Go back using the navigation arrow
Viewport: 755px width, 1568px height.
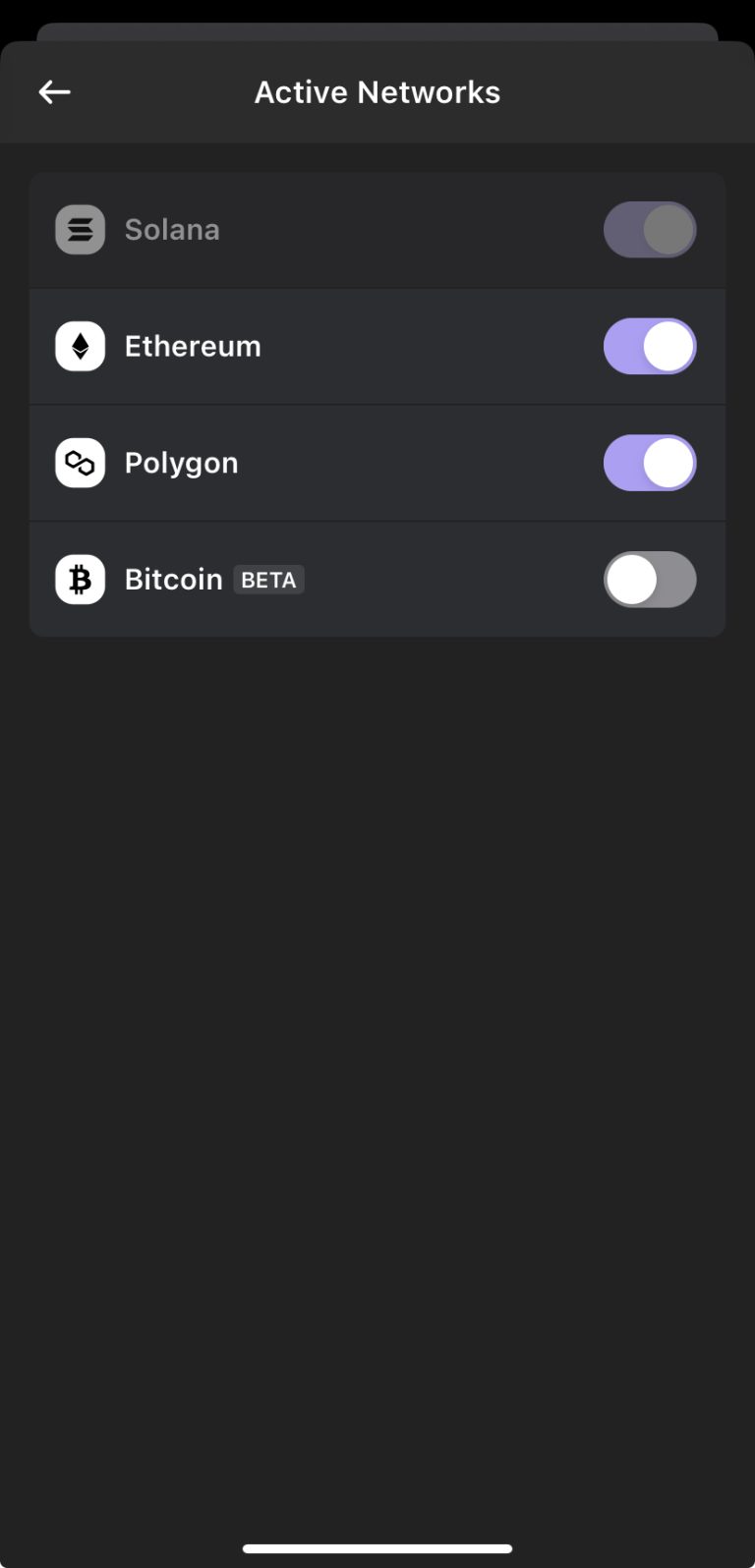click(54, 91)
